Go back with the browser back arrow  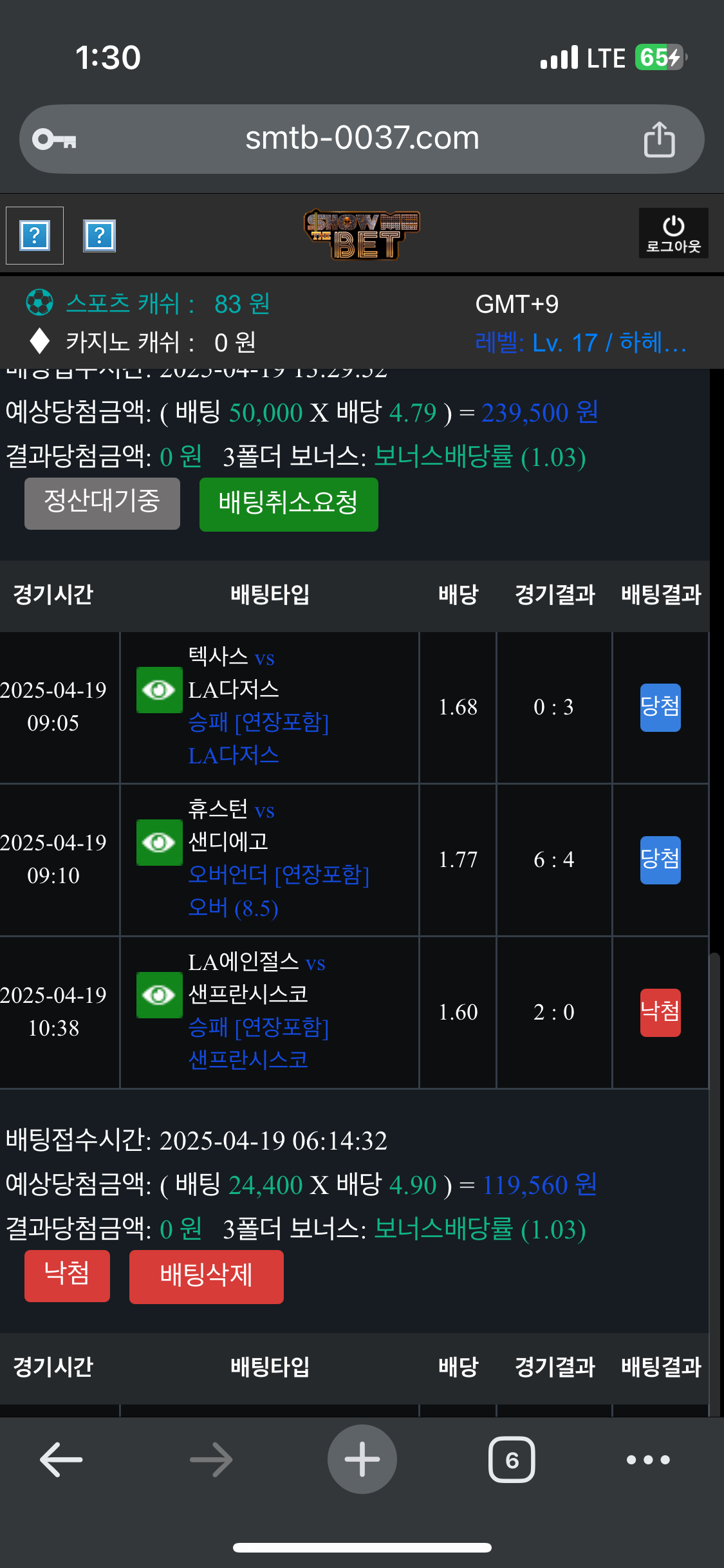coord(62,1459)
